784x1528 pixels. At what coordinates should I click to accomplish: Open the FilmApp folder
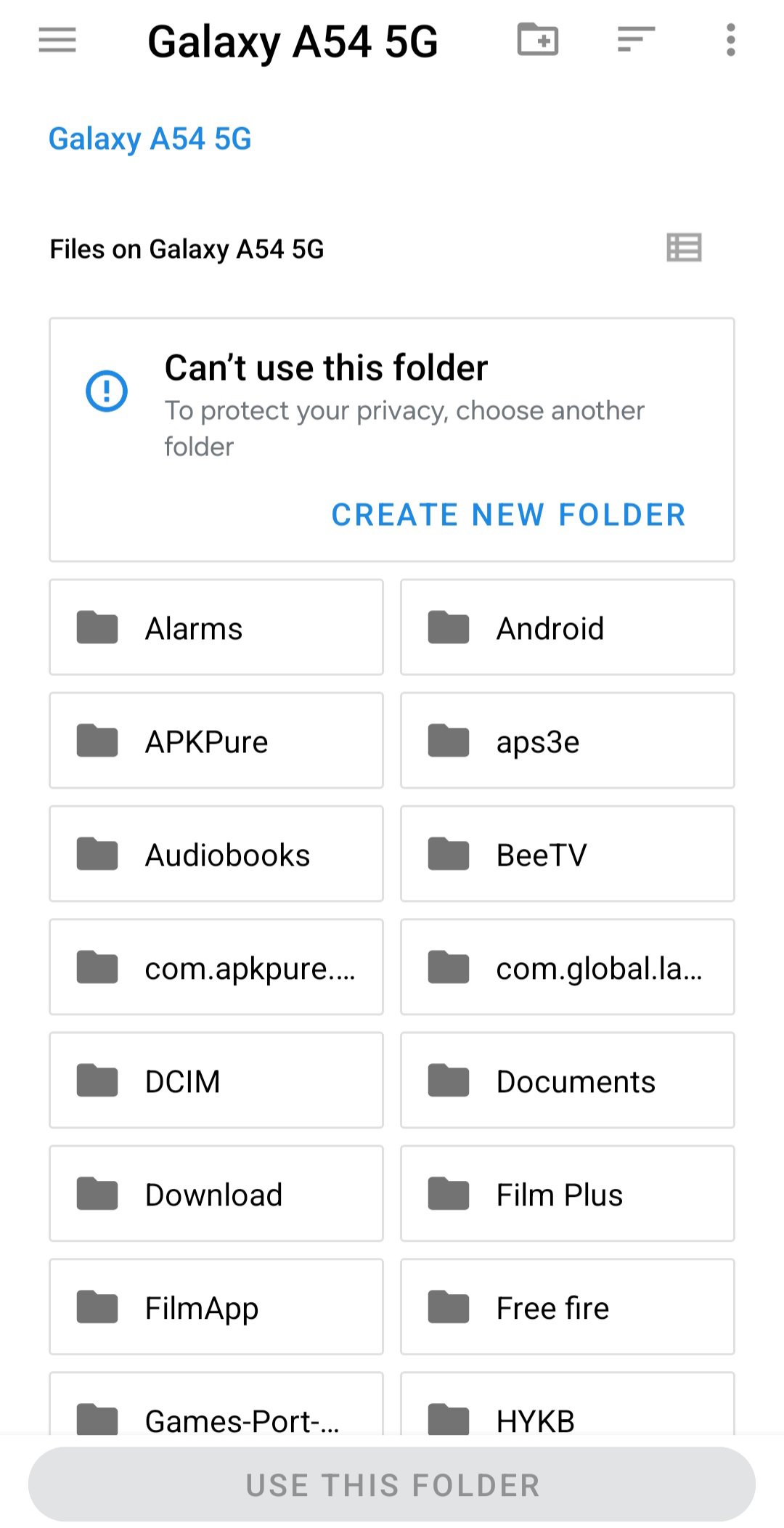pyautogui.click(x=216, y=1307)
